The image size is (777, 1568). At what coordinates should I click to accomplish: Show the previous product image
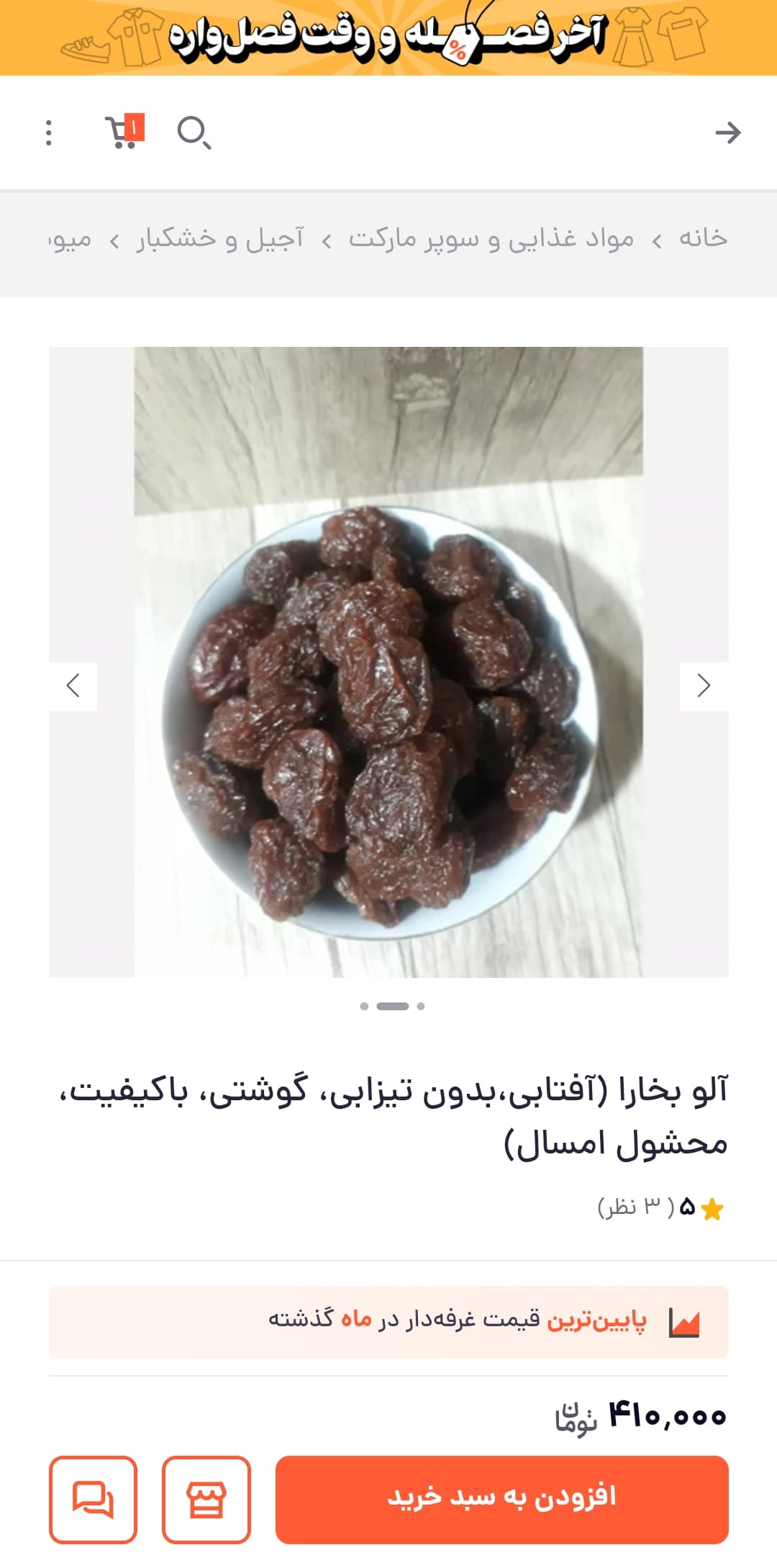(x=71, y=685)
